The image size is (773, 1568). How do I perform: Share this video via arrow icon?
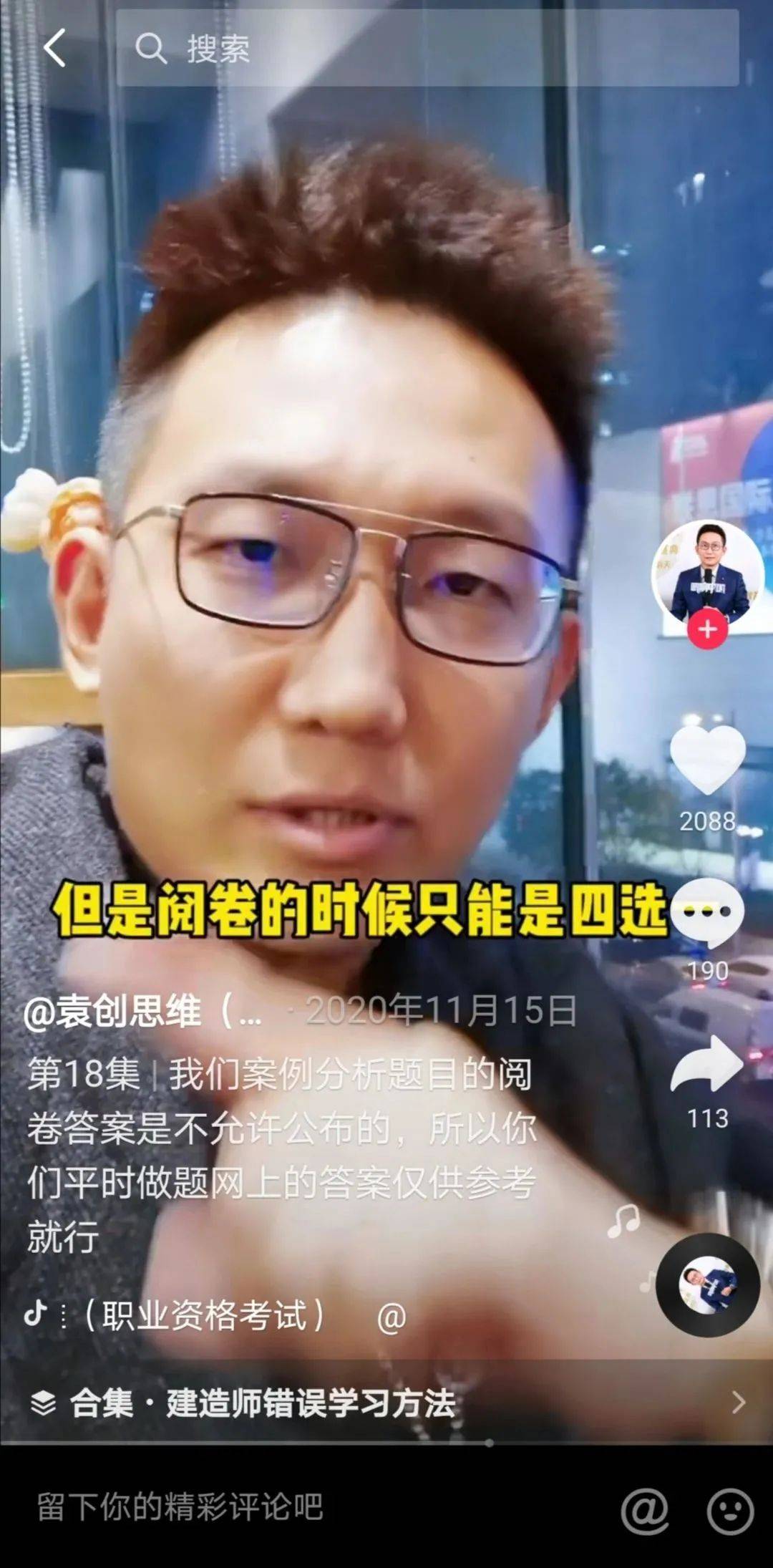coord(707,1065)
